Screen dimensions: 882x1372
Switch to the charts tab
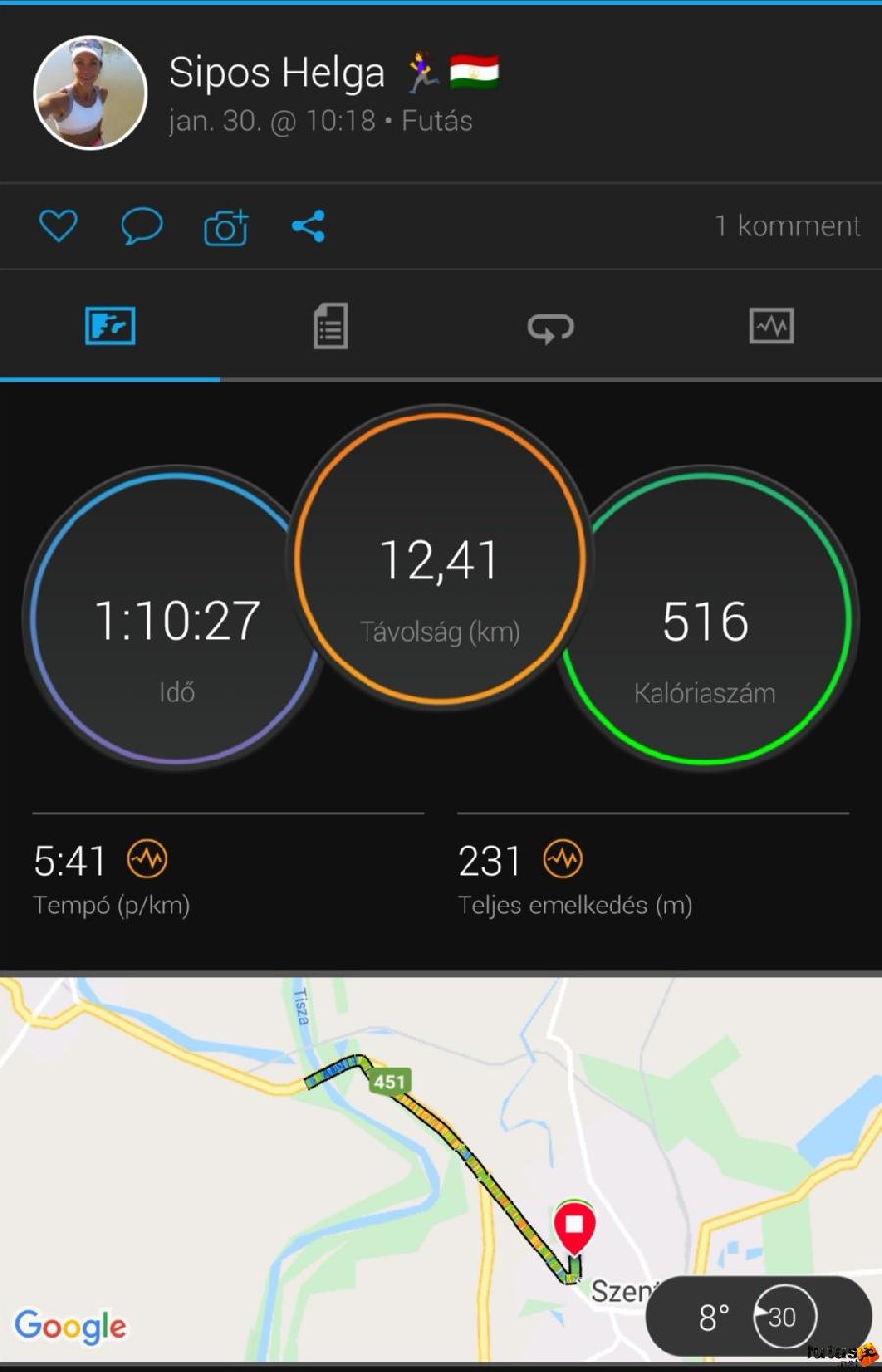(771, 326)
